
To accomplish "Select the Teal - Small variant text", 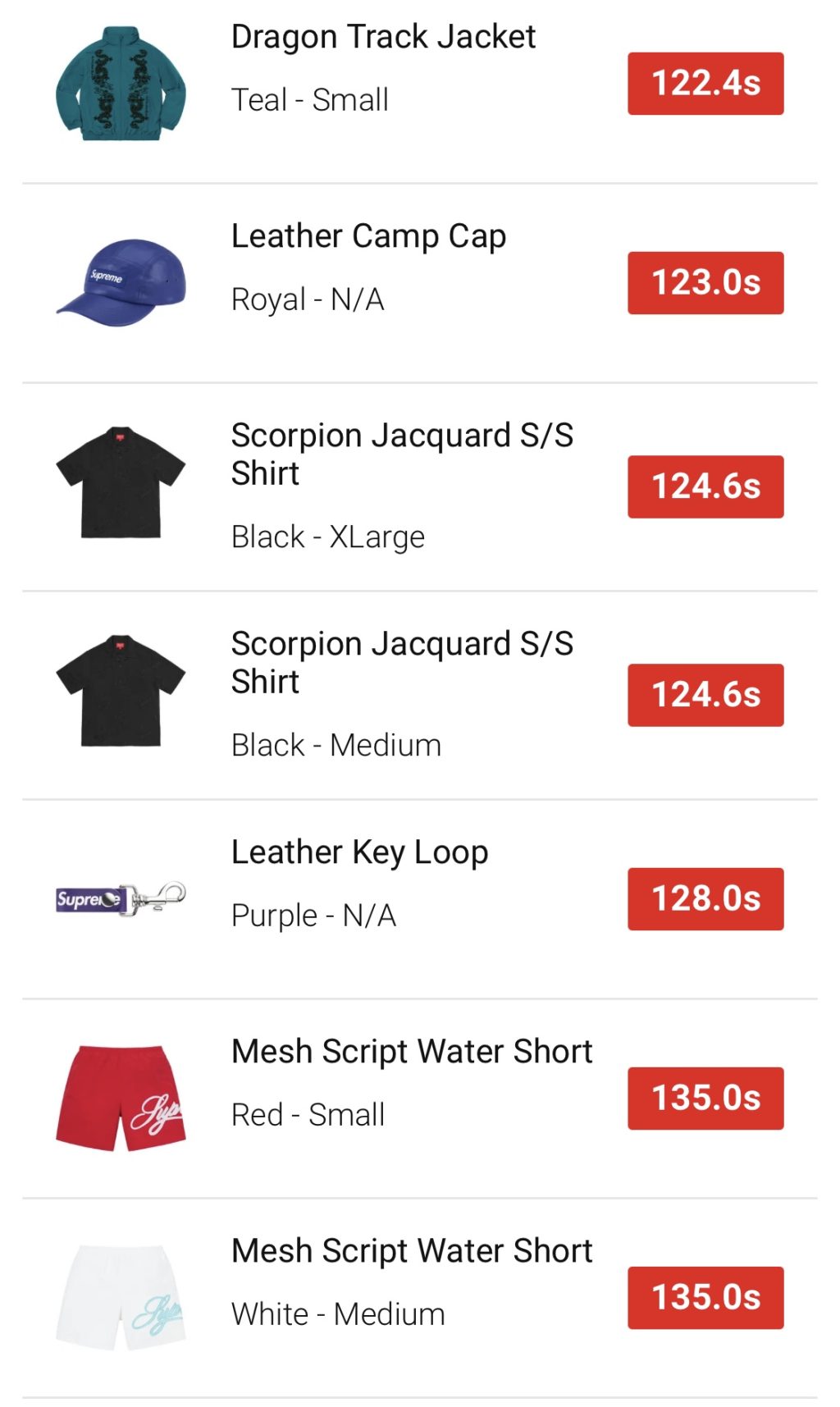I will (x=309, y=100).
